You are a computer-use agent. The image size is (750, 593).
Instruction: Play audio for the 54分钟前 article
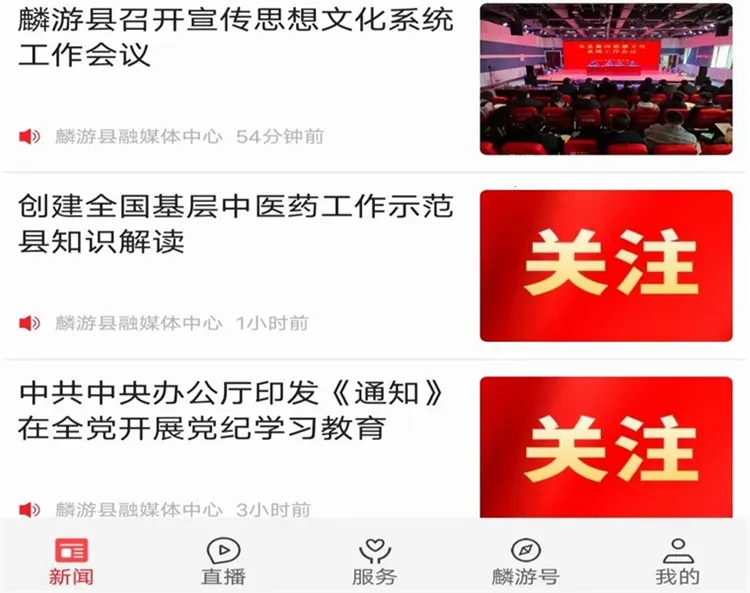[30, 136]
